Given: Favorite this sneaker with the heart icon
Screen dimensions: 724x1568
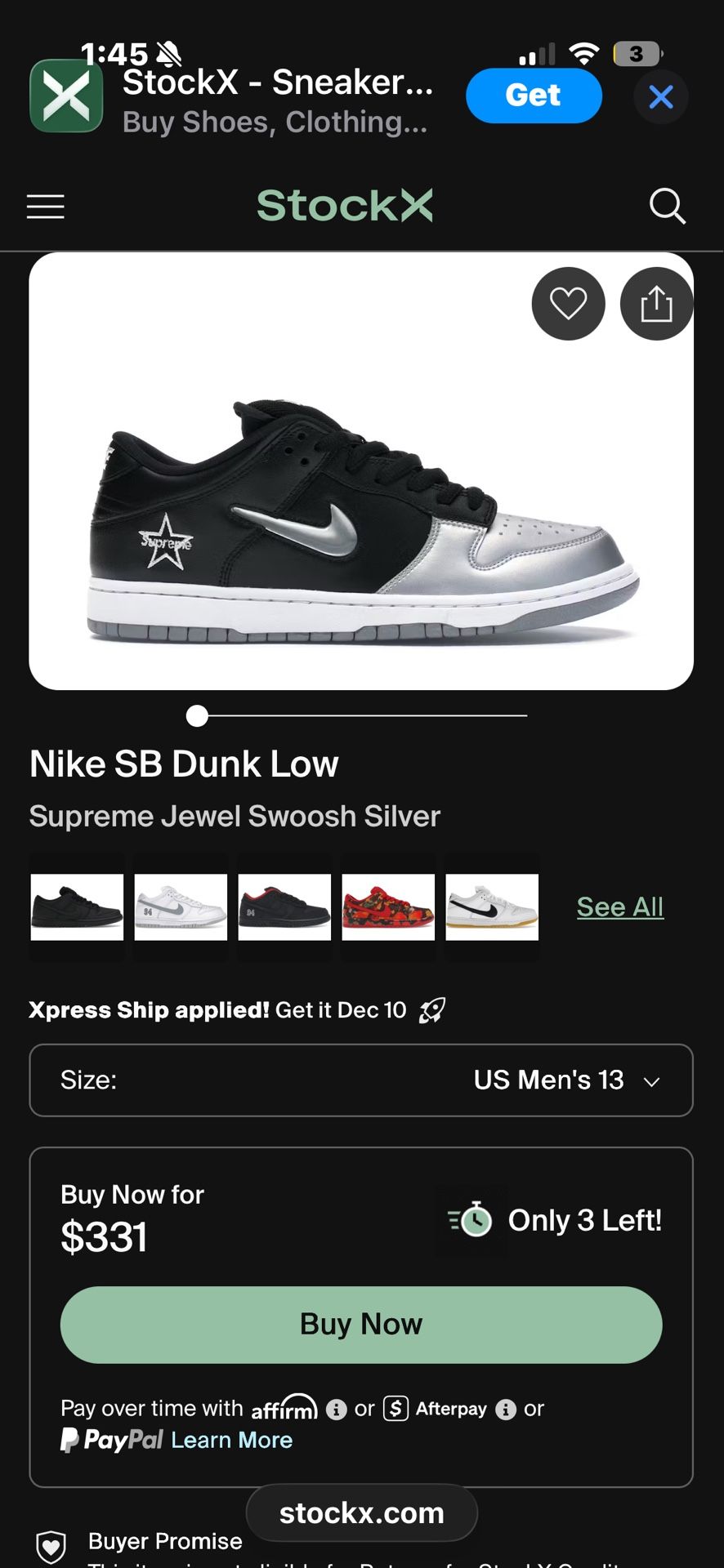Looking at the screenshot, I should 568,304.
